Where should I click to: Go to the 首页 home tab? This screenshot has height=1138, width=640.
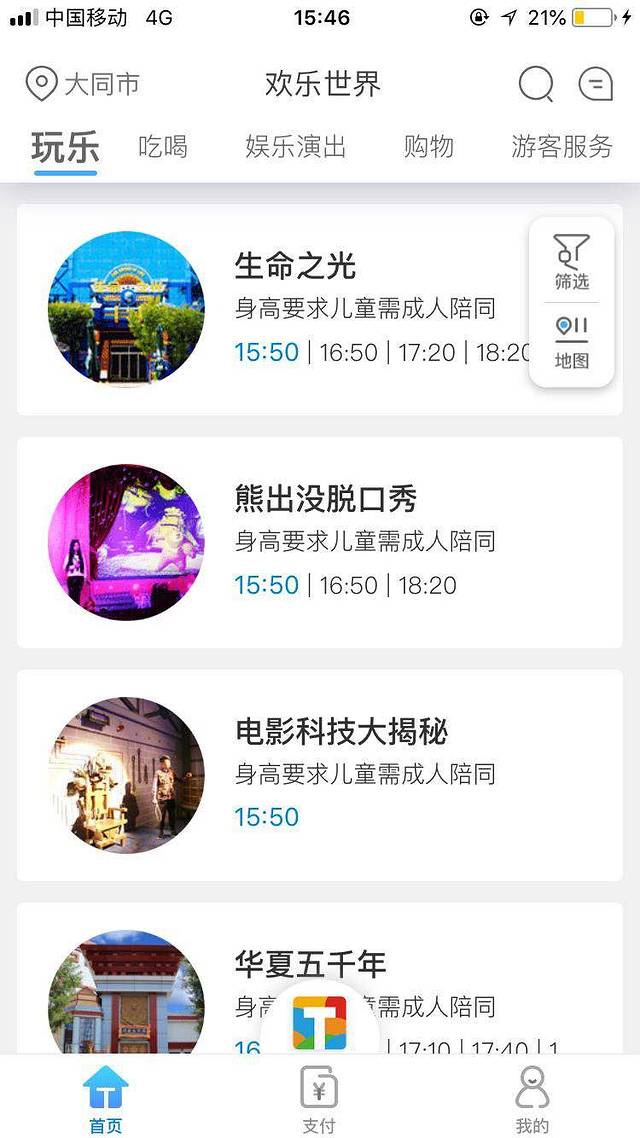(x=106, y=1098)
